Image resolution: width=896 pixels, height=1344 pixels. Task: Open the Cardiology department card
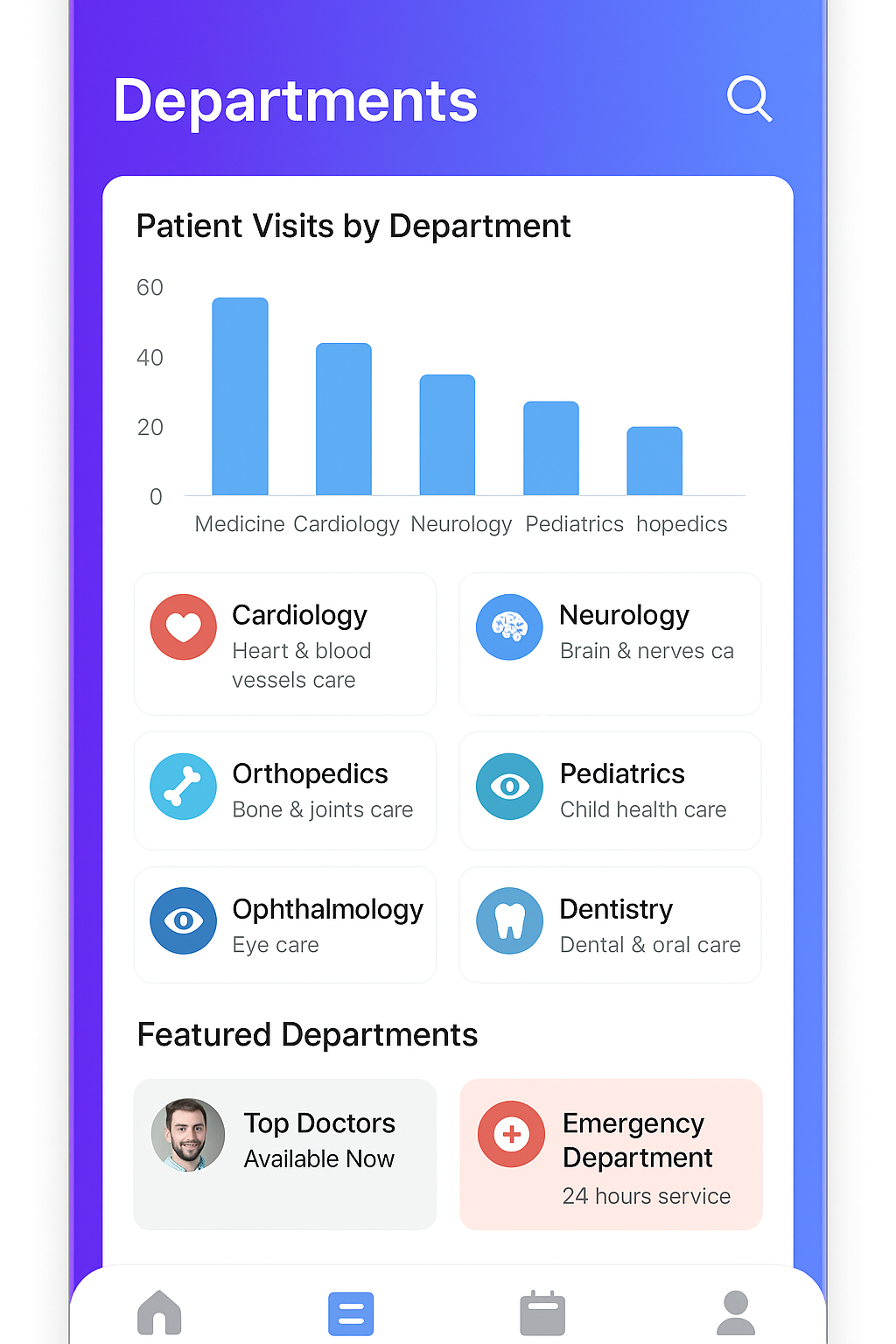[285, 644]
